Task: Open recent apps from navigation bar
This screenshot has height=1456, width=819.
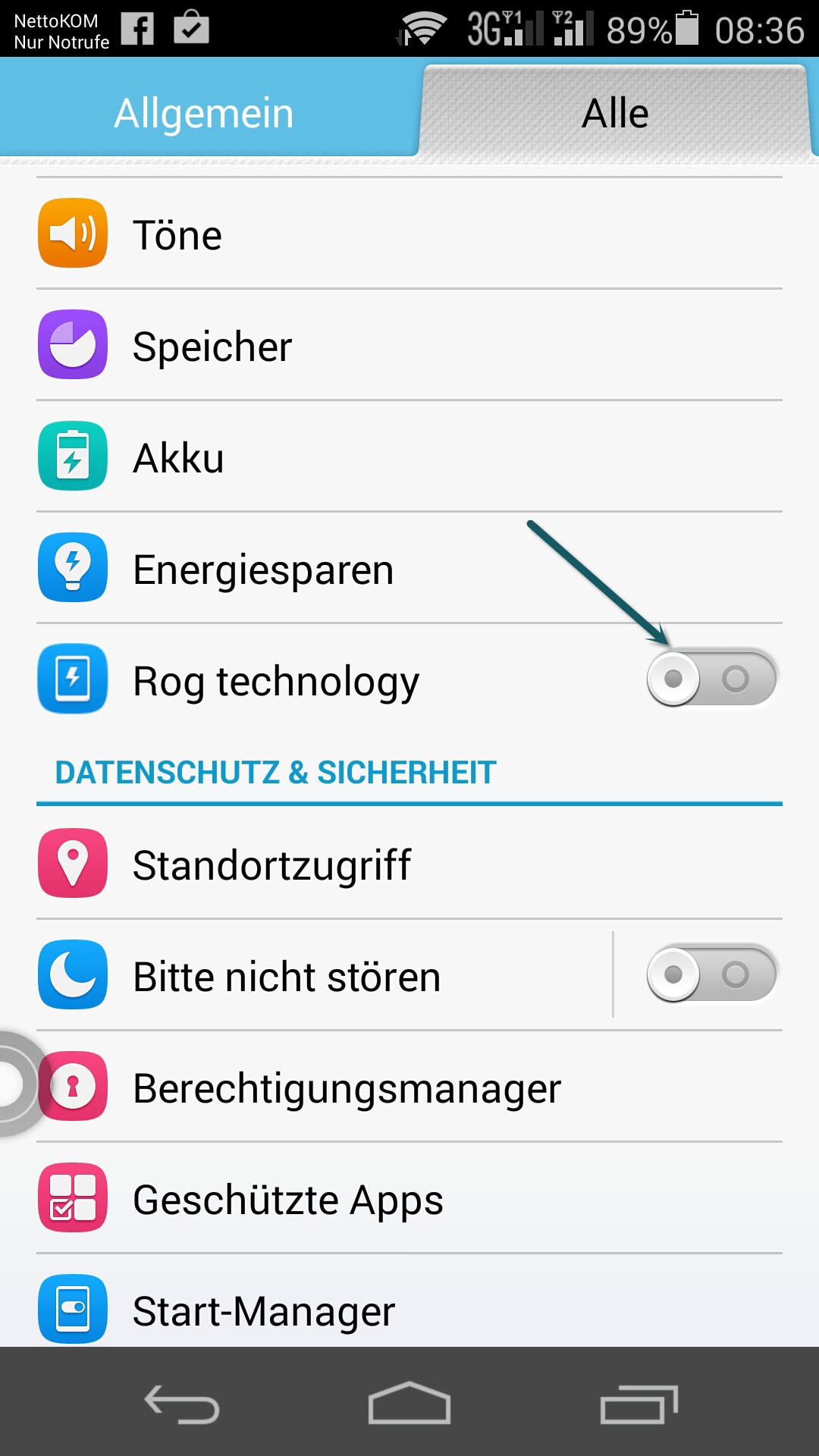Action: pyautogui.click(x=639, y=1404)
